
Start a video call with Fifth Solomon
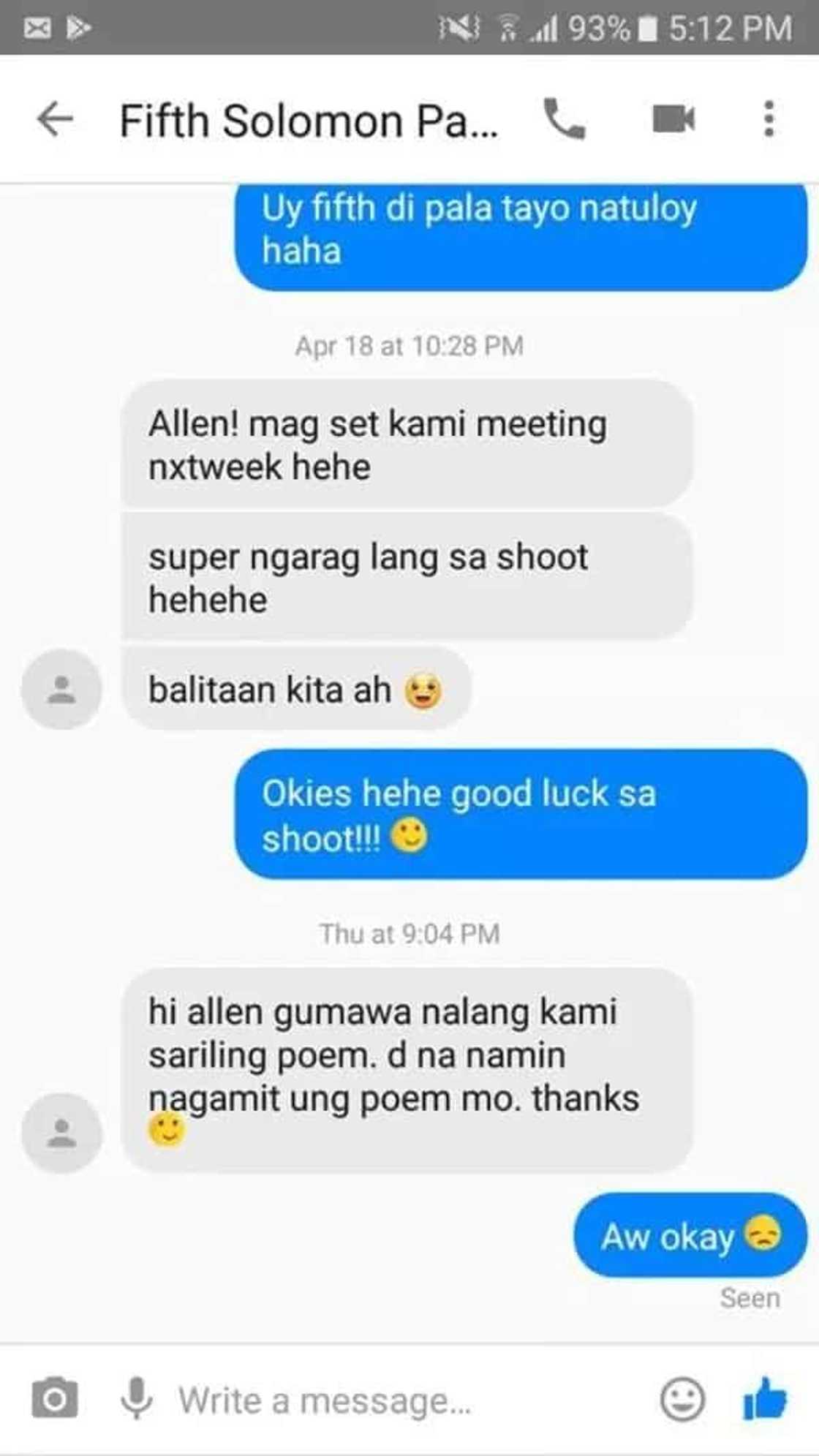click(x=673, y=119)
